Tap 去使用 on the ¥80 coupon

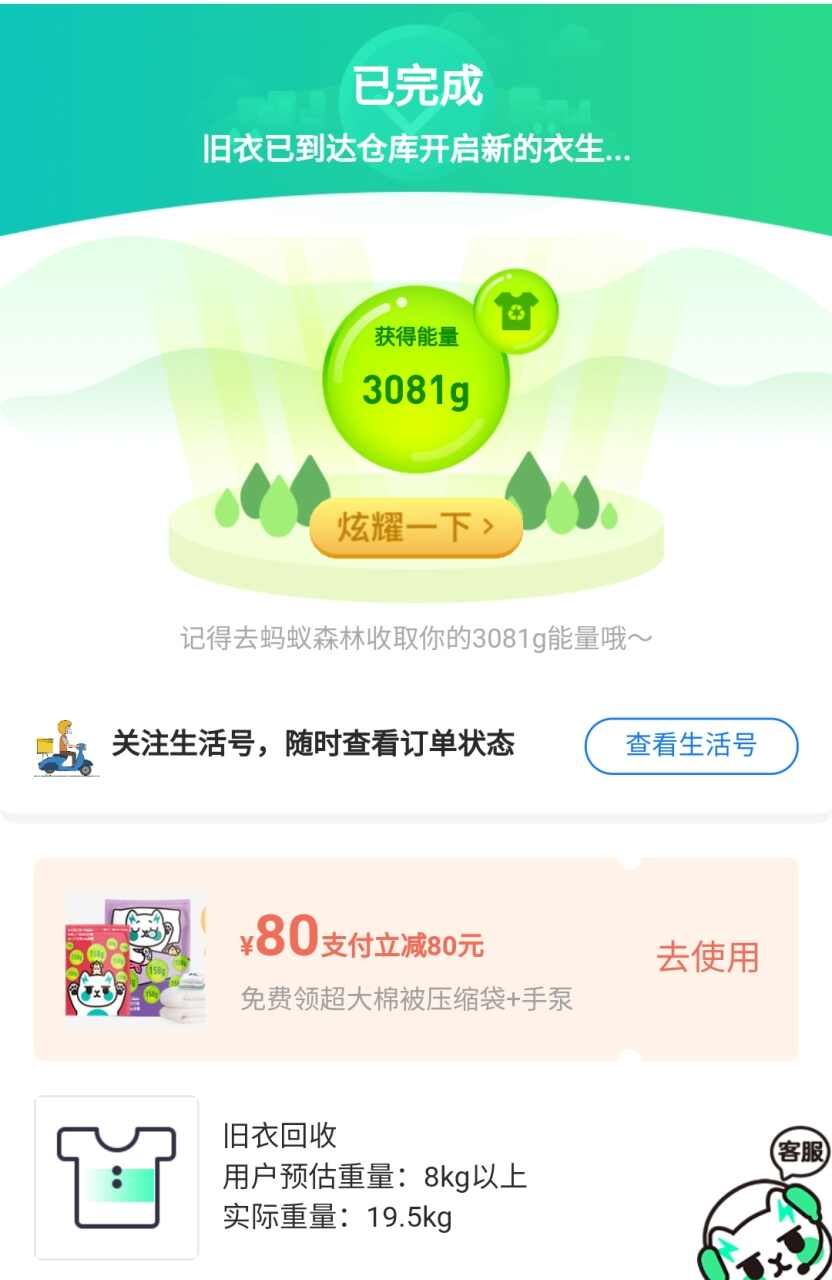(707, 957)
